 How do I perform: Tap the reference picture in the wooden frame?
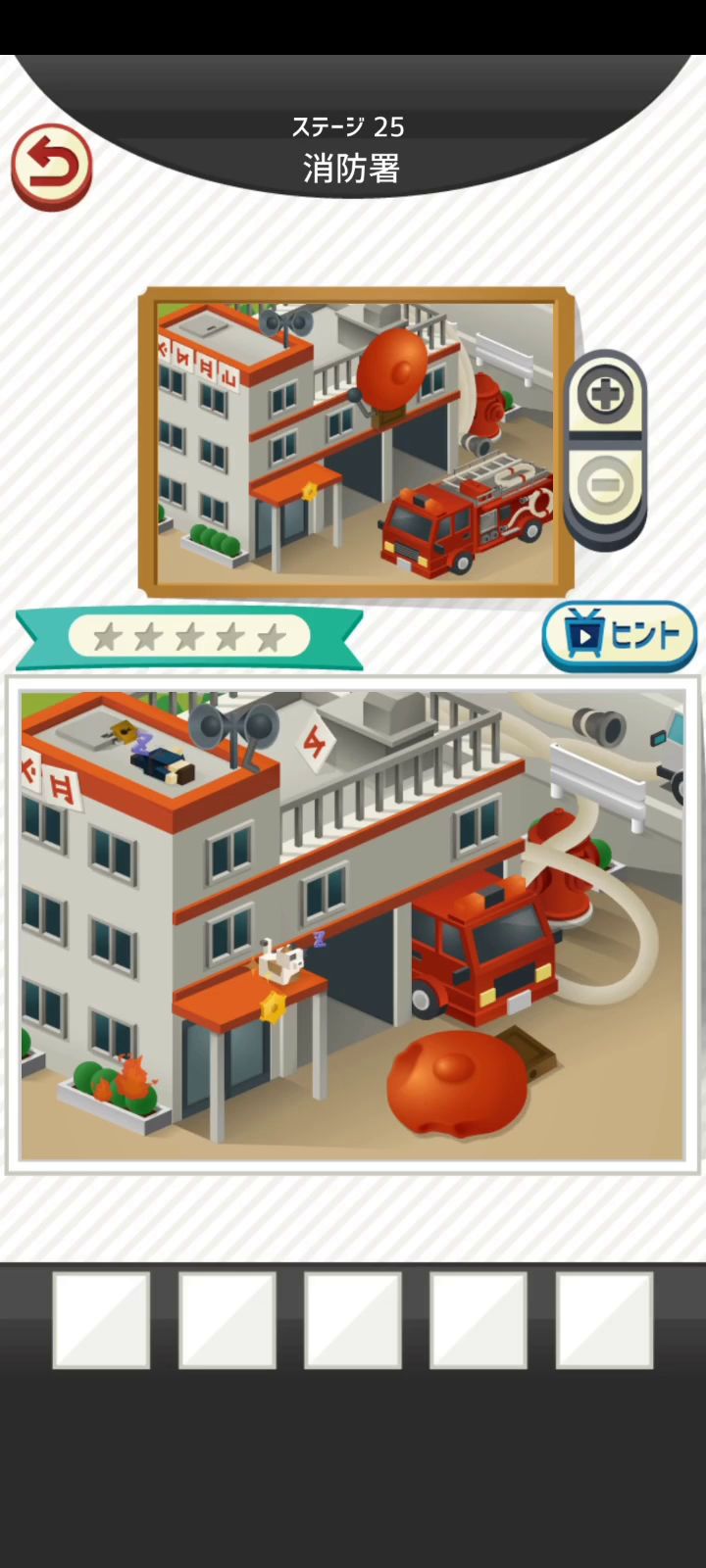[x=355, y=441]
